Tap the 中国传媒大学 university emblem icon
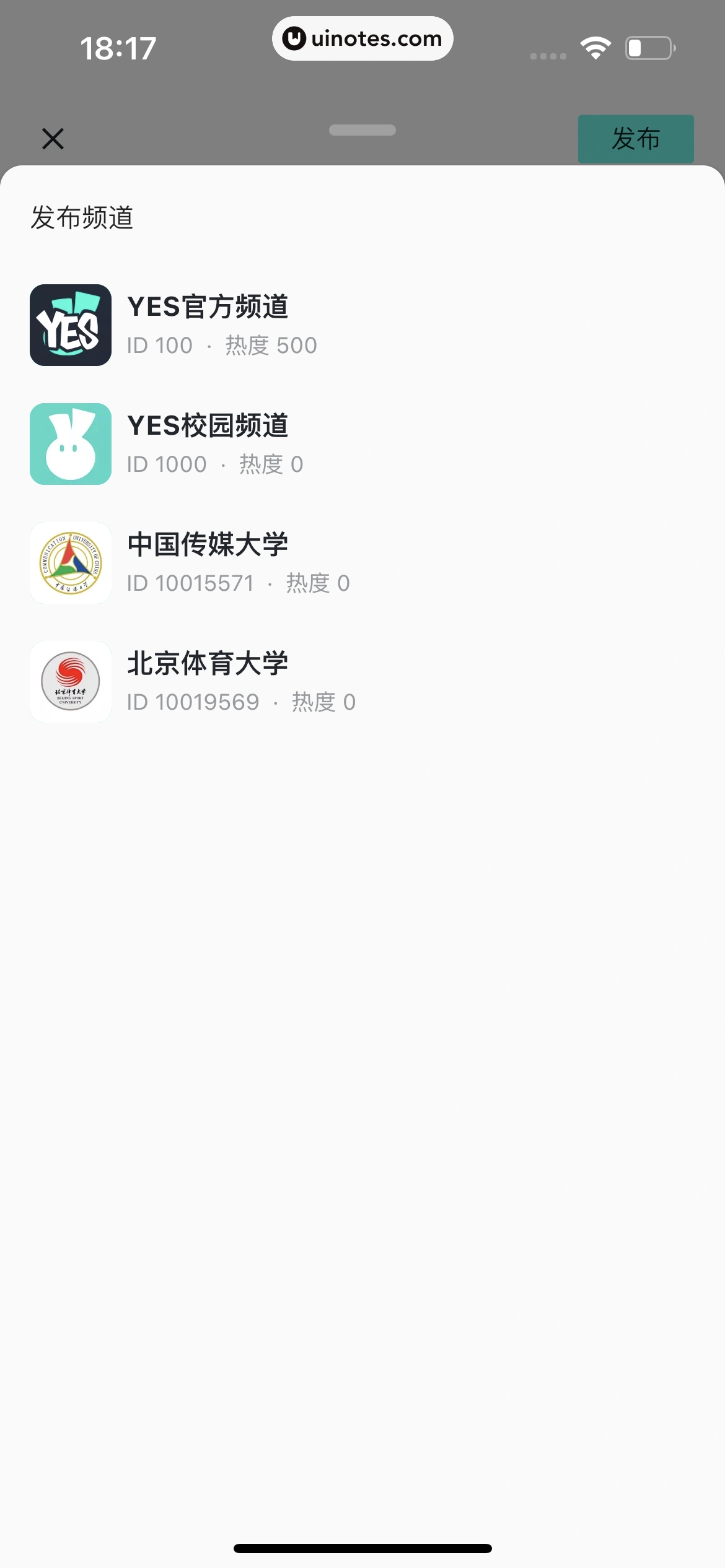 [70, 562]
